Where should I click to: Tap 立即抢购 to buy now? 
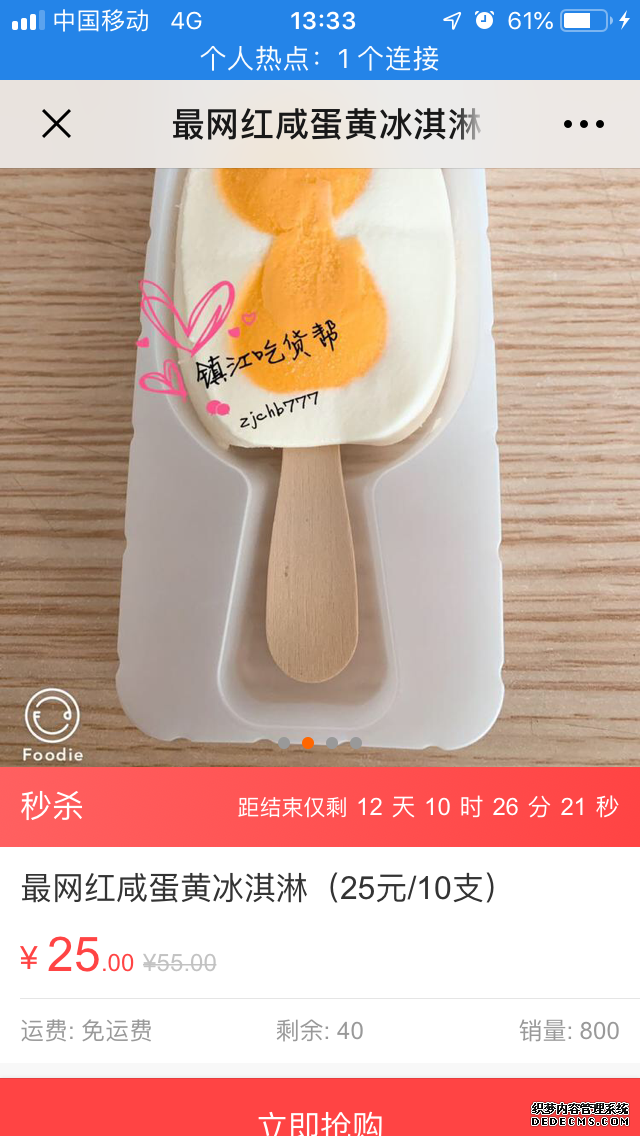click(320, 1115)
